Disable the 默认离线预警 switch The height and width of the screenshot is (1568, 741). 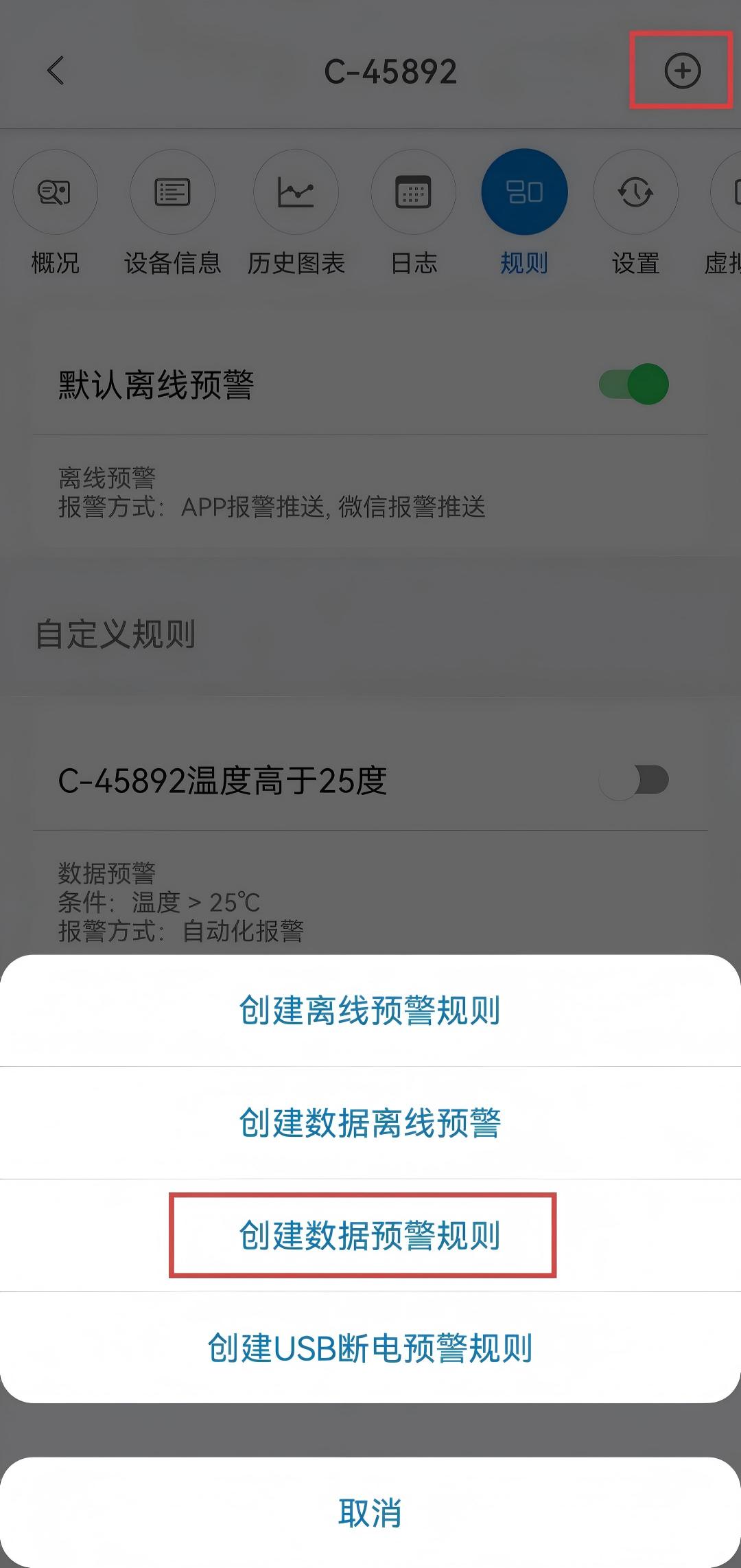click(x=634, y=384)
